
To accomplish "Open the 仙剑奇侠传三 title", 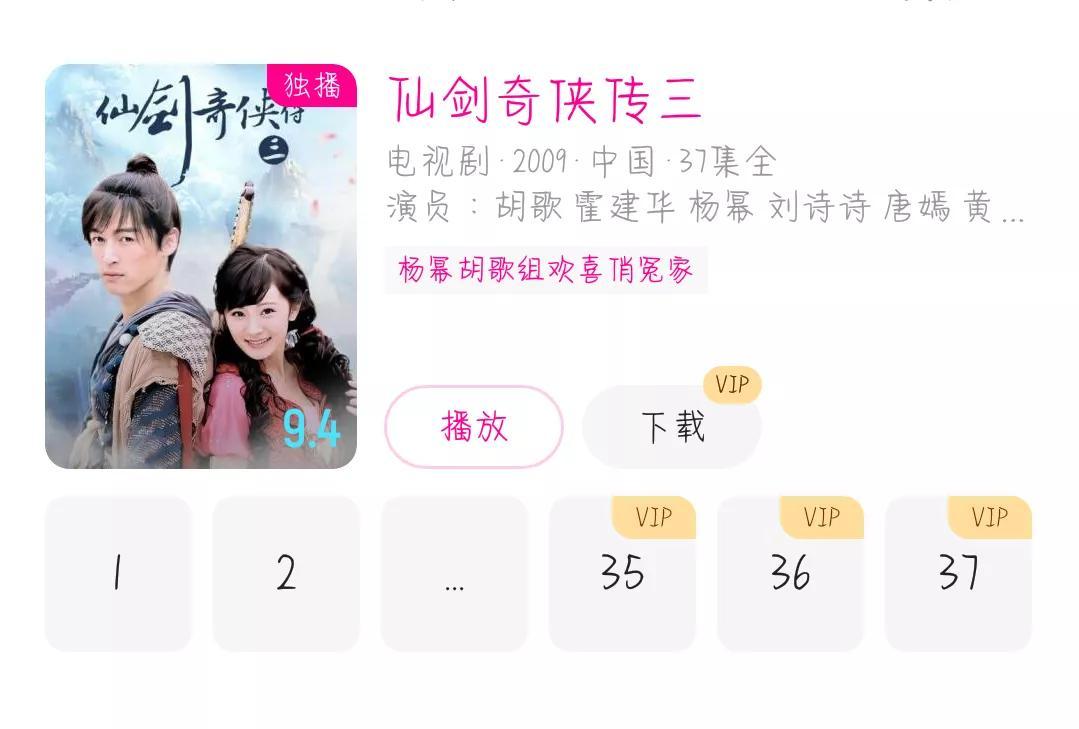I will coord(545,100).
